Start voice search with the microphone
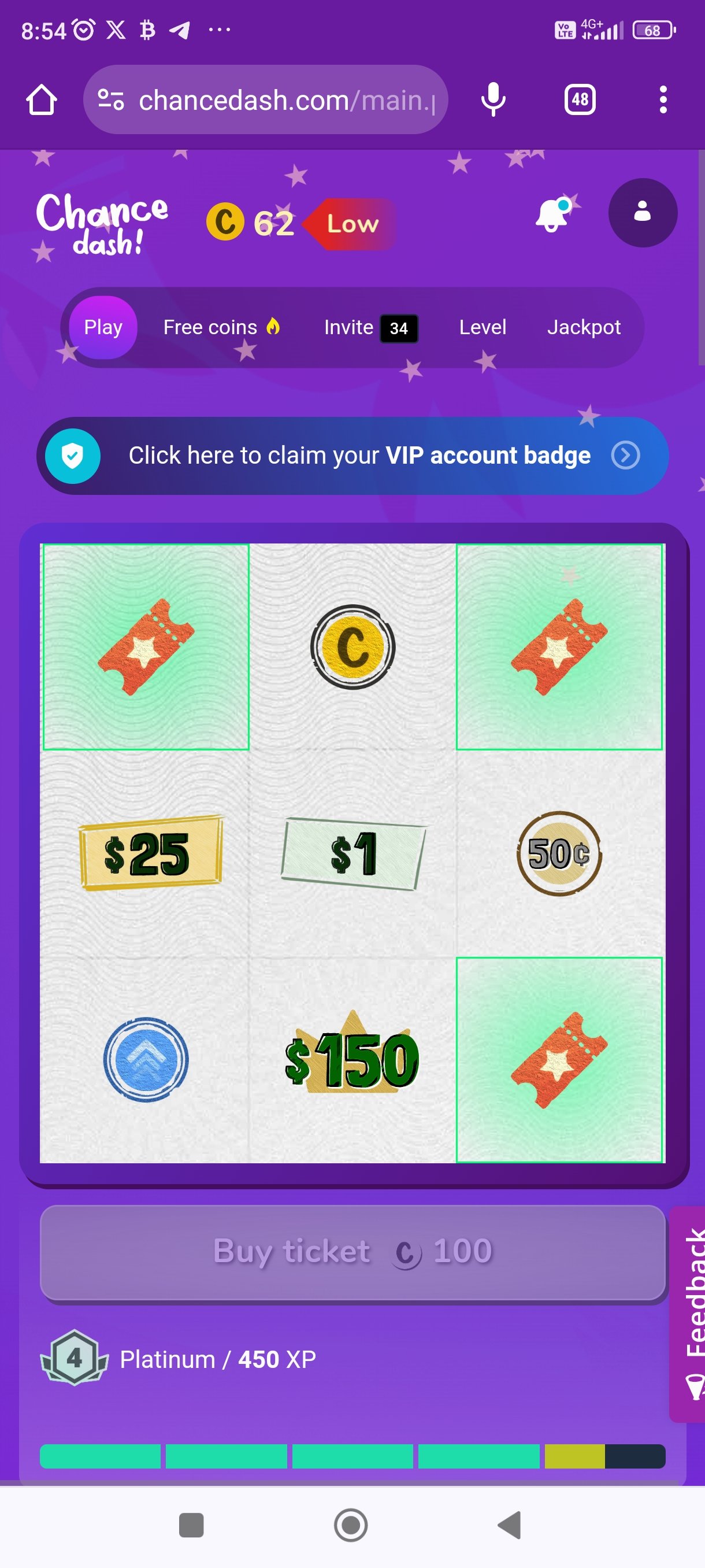 (x=493, y=99)
